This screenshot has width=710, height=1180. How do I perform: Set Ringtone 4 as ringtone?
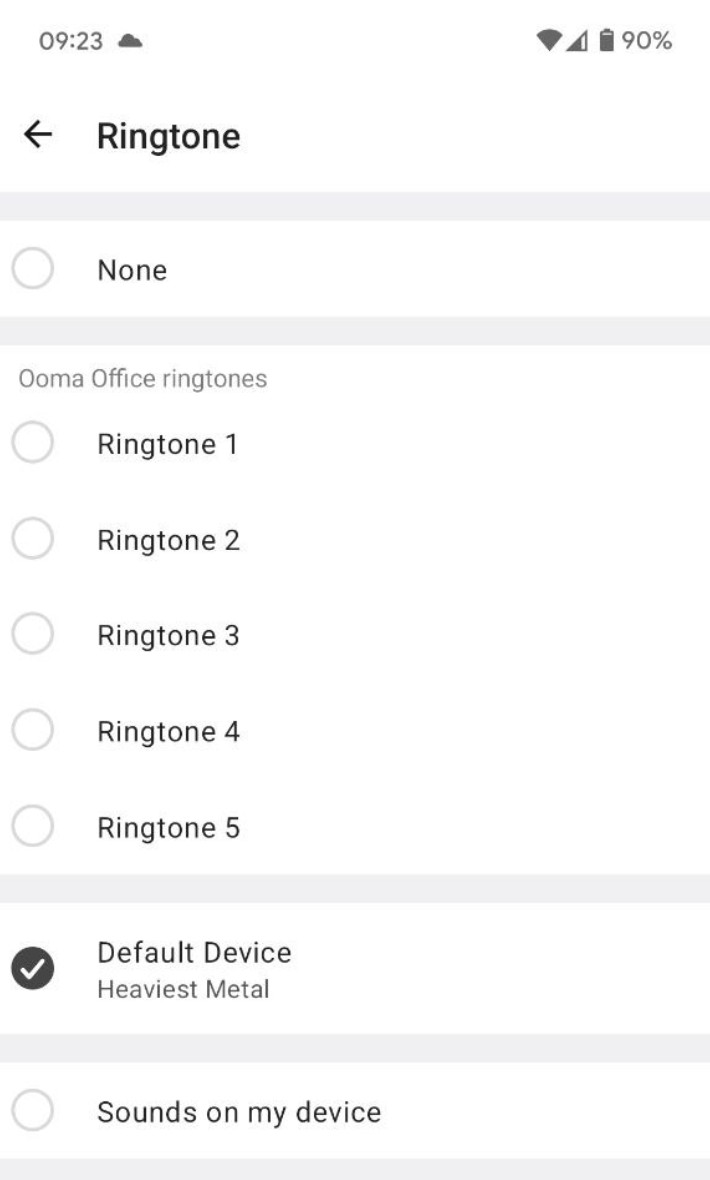(x=355, y=731)
